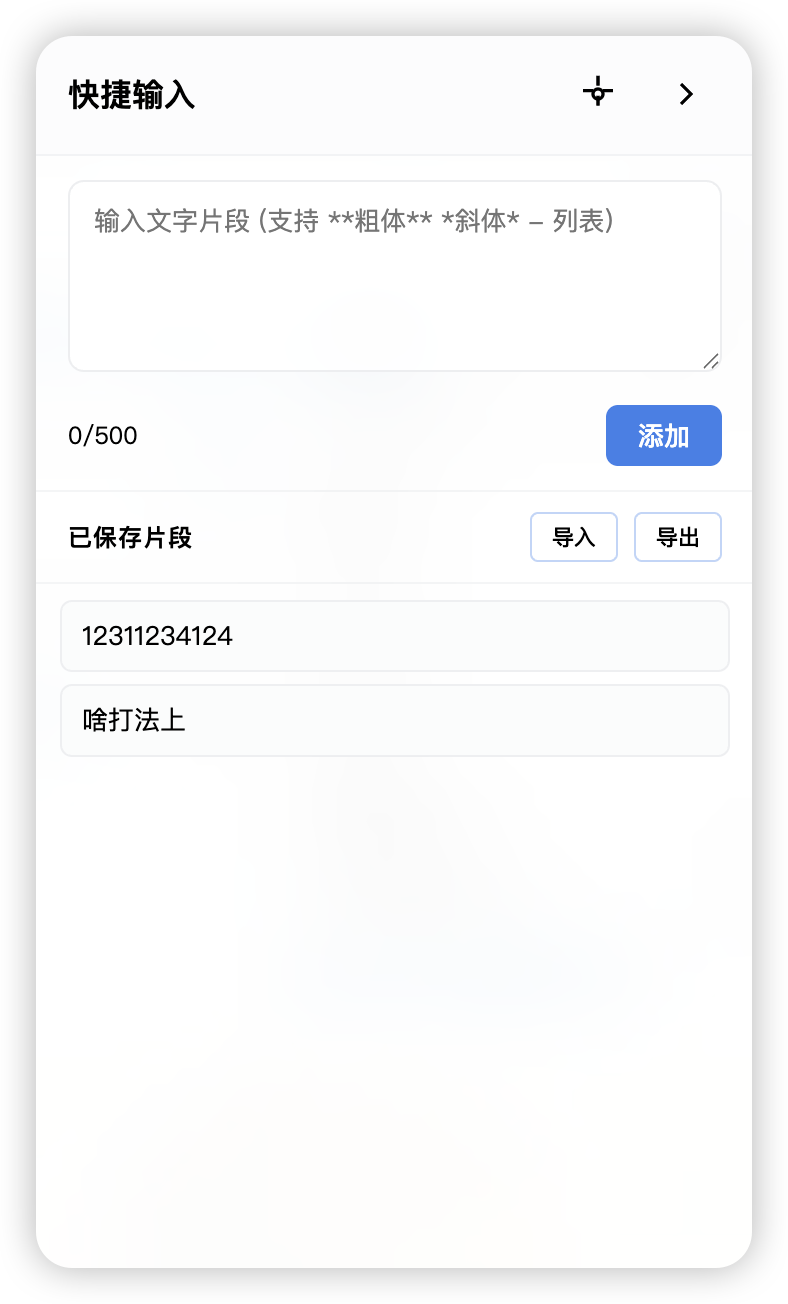Click the placeholder text in the input field
This screenshot has width=788, height=1304.
355,221
